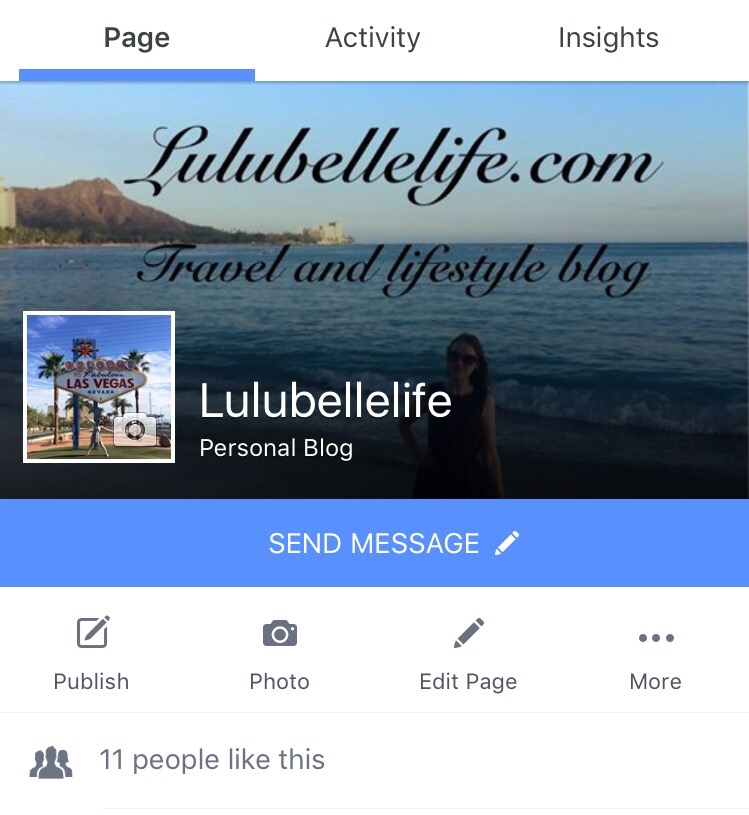Open the Insights tab
Screen dimensions: 749x815
608,39
